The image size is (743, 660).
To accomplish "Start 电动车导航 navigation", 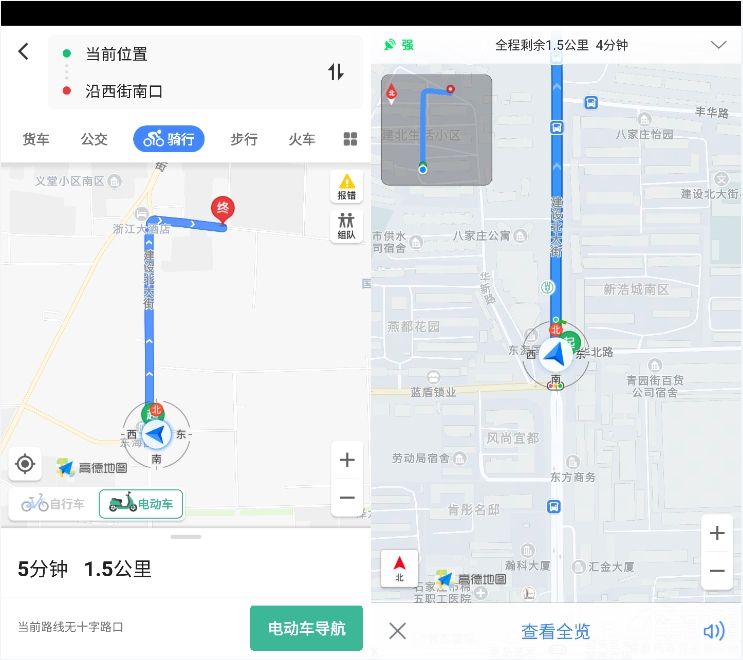I will (x=306, y=628).
